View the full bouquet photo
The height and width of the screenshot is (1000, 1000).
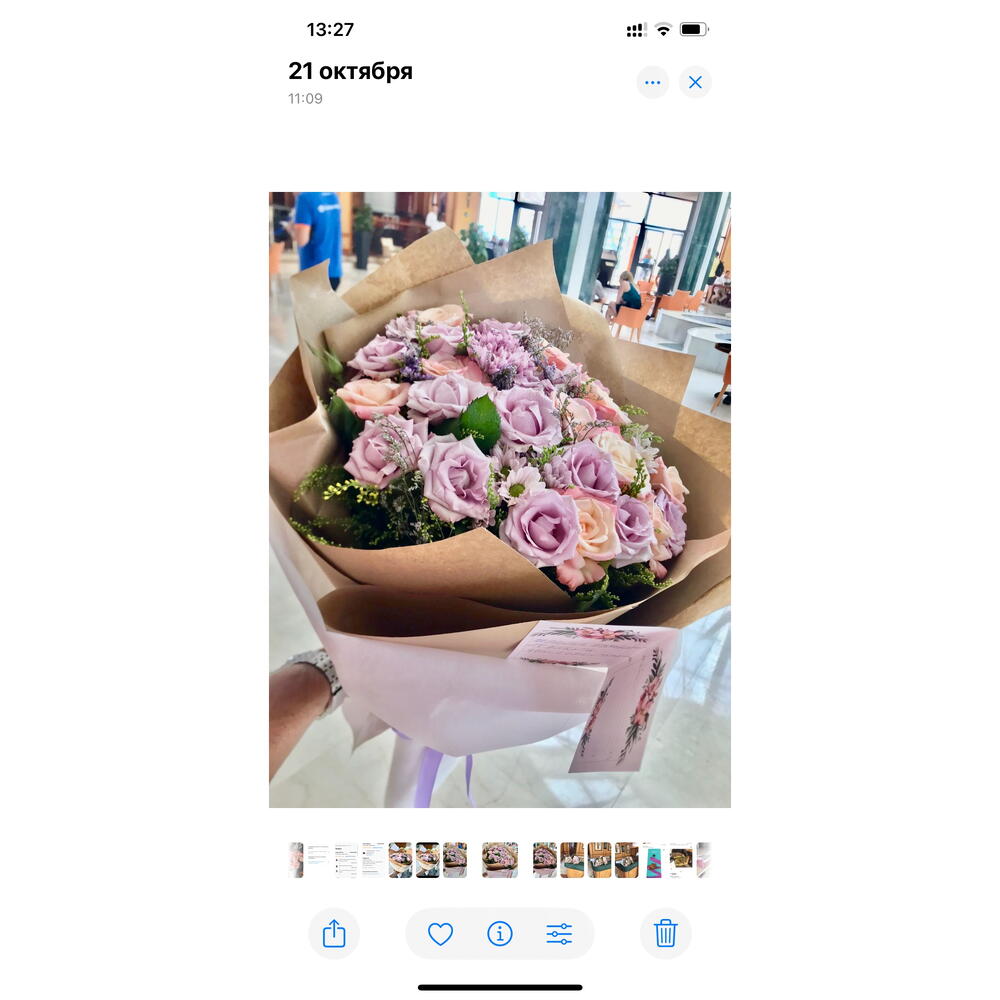point(500,500)
